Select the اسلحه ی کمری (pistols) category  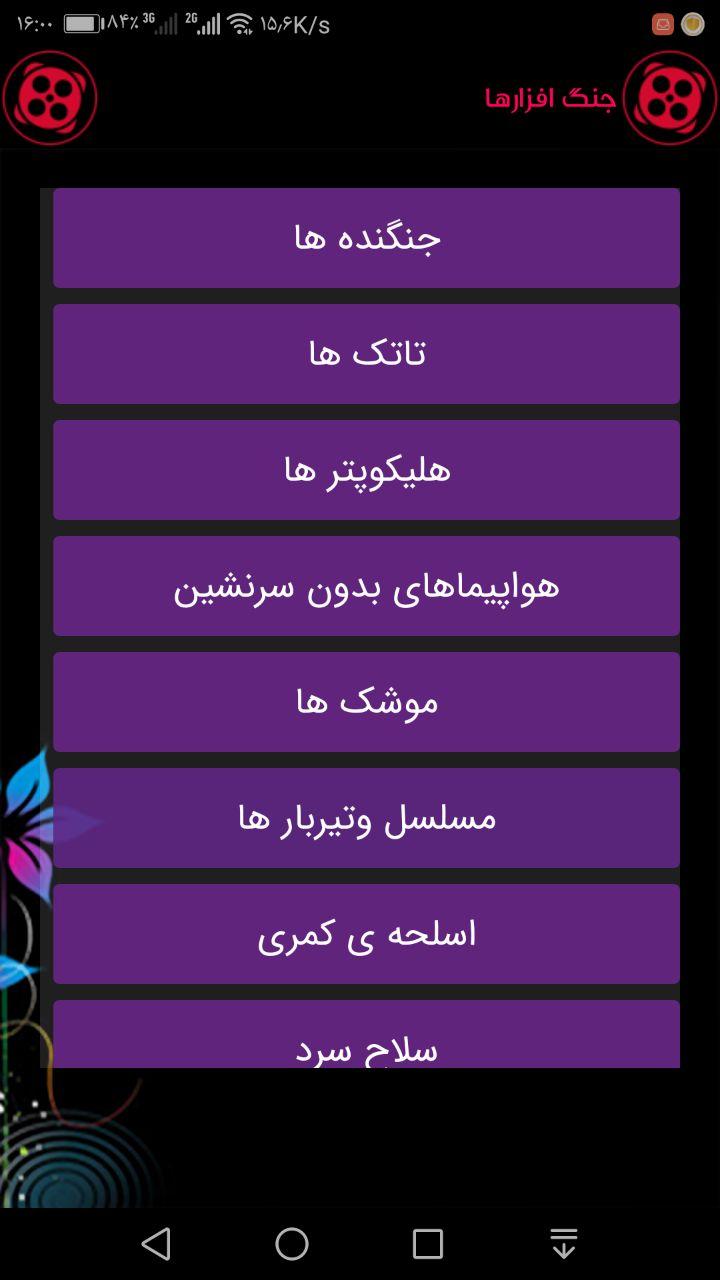point(366,933)
